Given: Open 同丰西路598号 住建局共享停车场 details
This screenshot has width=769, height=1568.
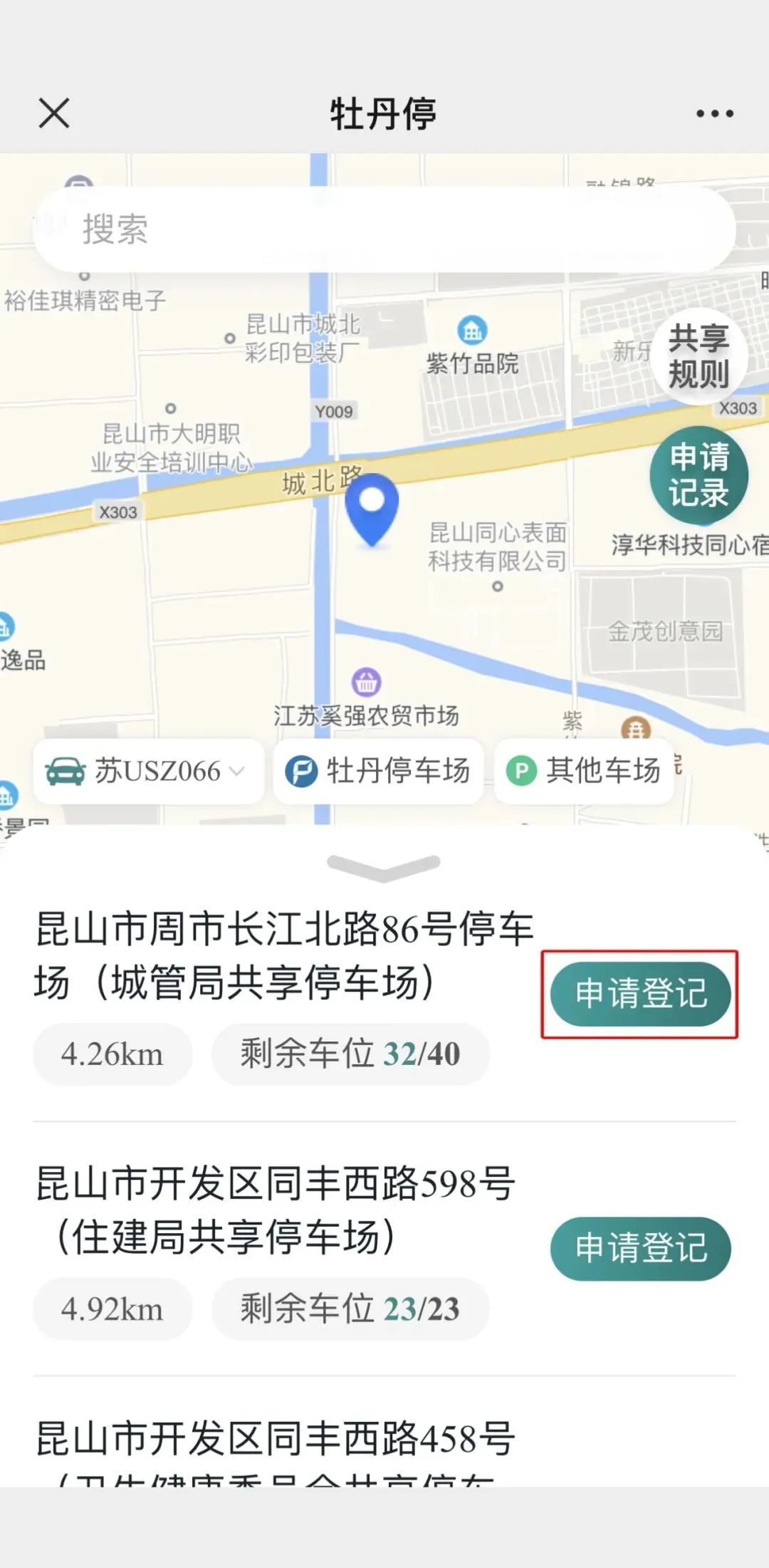Looking at the screenshot, I should pos(275,1210).
